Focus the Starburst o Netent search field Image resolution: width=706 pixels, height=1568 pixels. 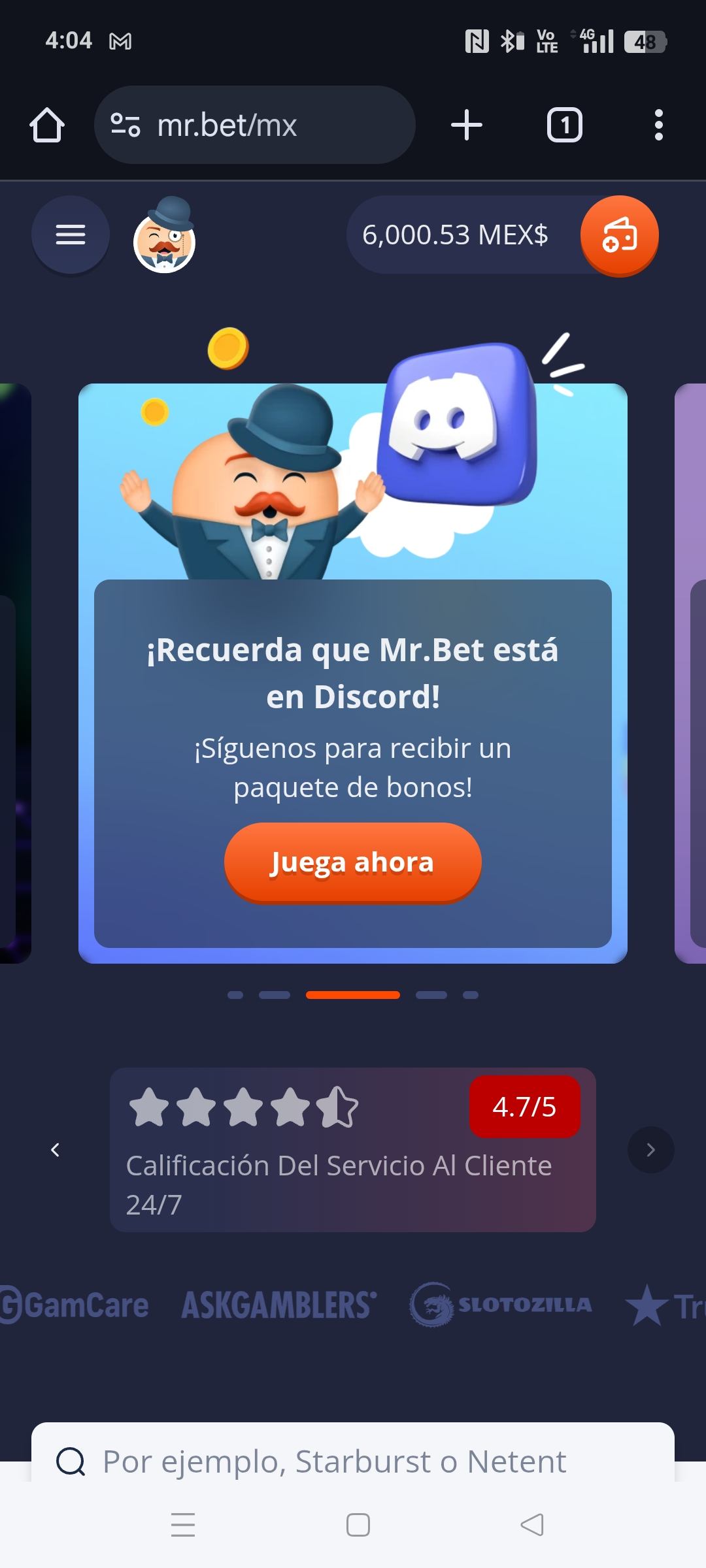tap(353, 1461)
